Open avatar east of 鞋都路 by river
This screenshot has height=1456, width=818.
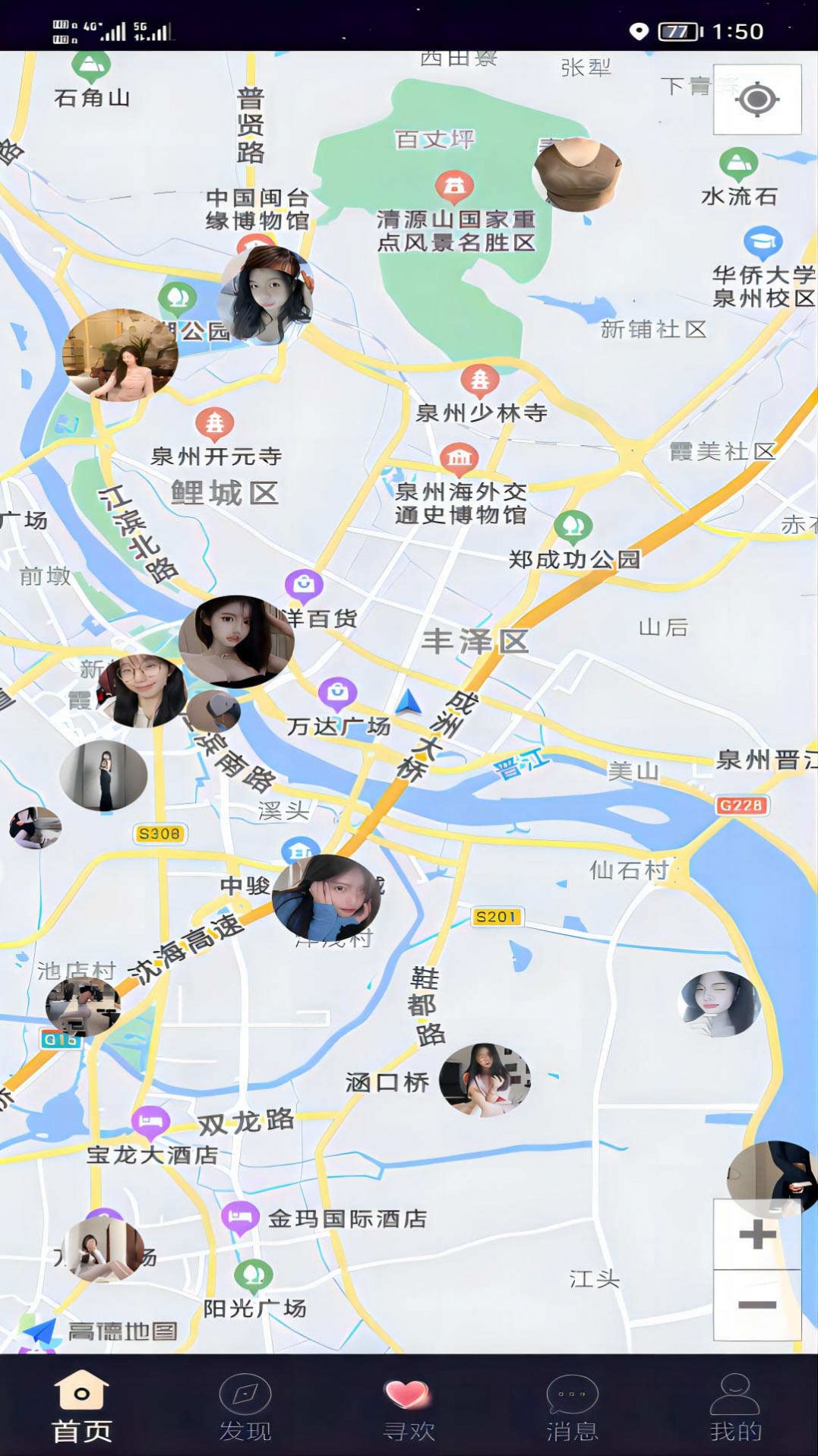[719, 1004]
